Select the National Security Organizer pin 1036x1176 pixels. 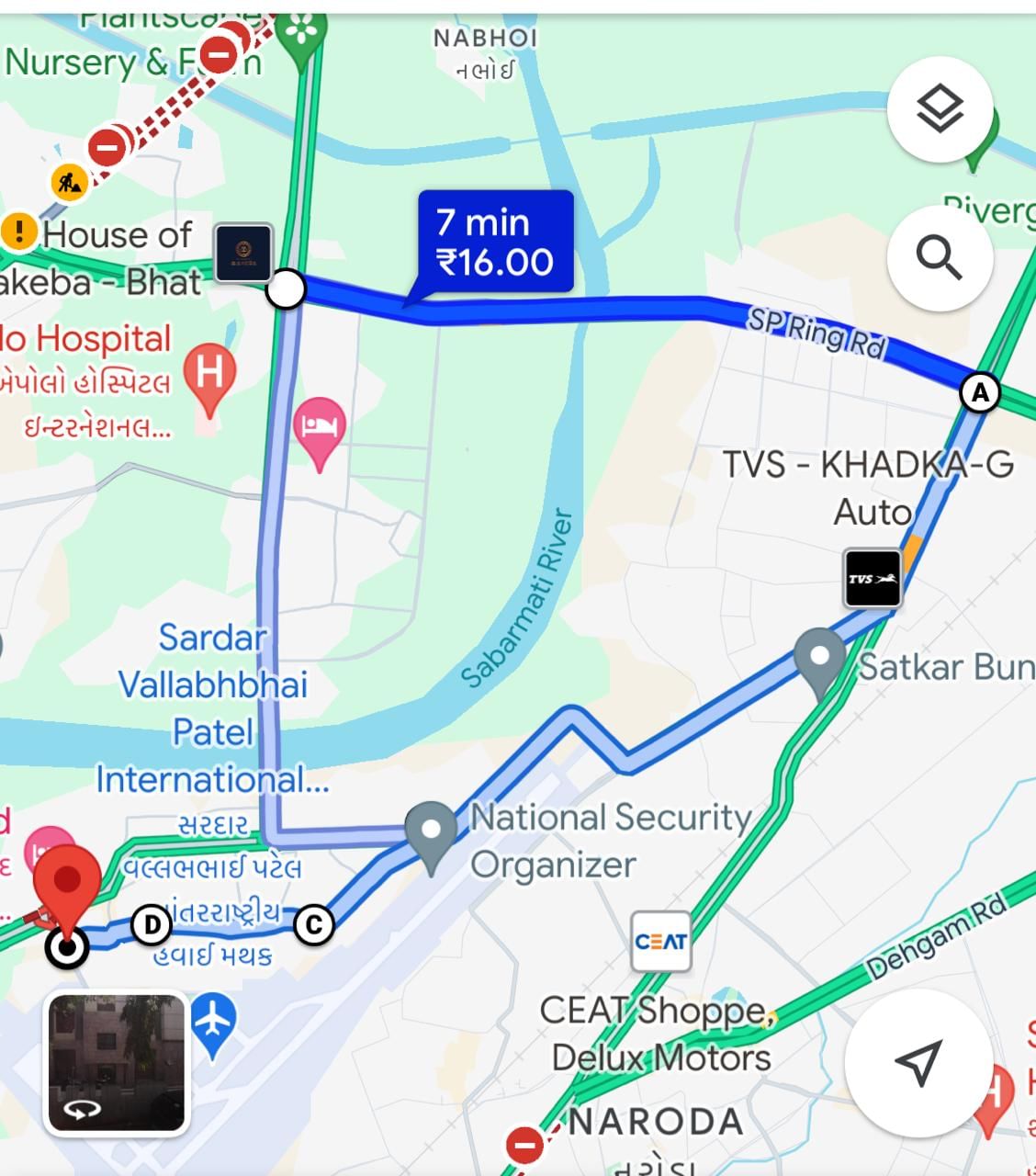point(432,831)
